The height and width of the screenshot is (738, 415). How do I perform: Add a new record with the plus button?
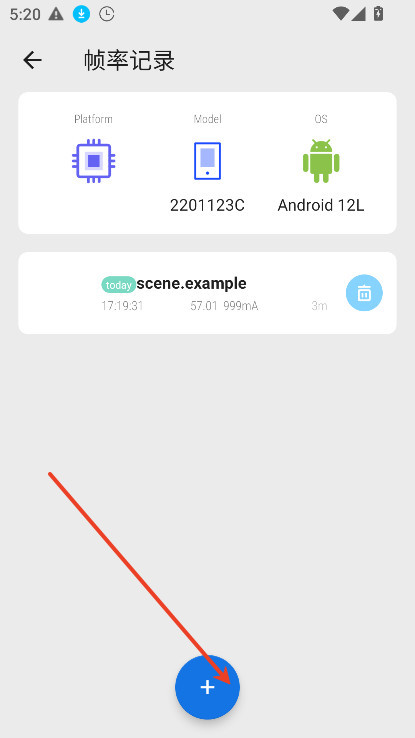tap(208, 687)
